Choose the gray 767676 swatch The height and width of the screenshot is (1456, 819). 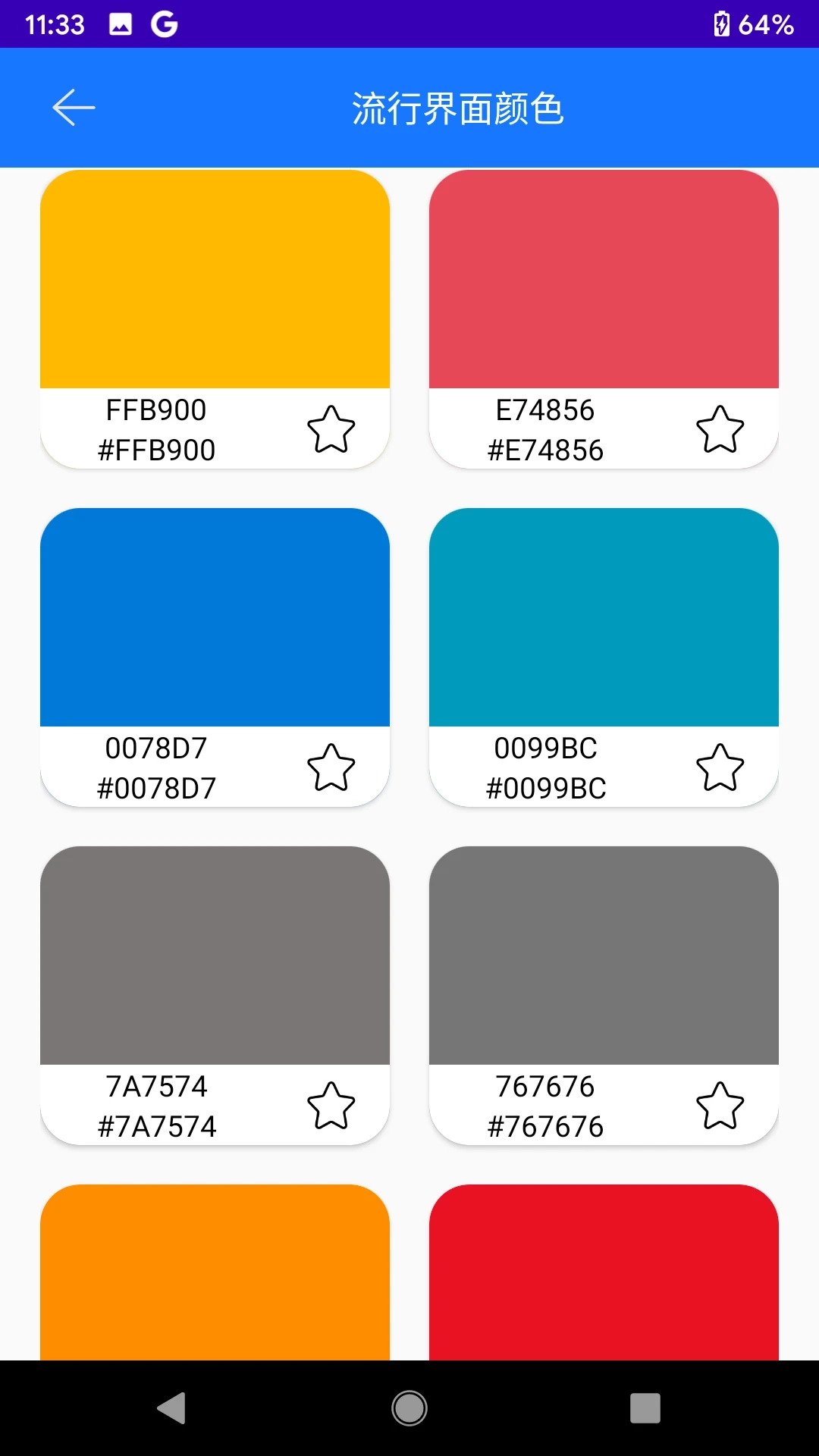tap(604, 955)
